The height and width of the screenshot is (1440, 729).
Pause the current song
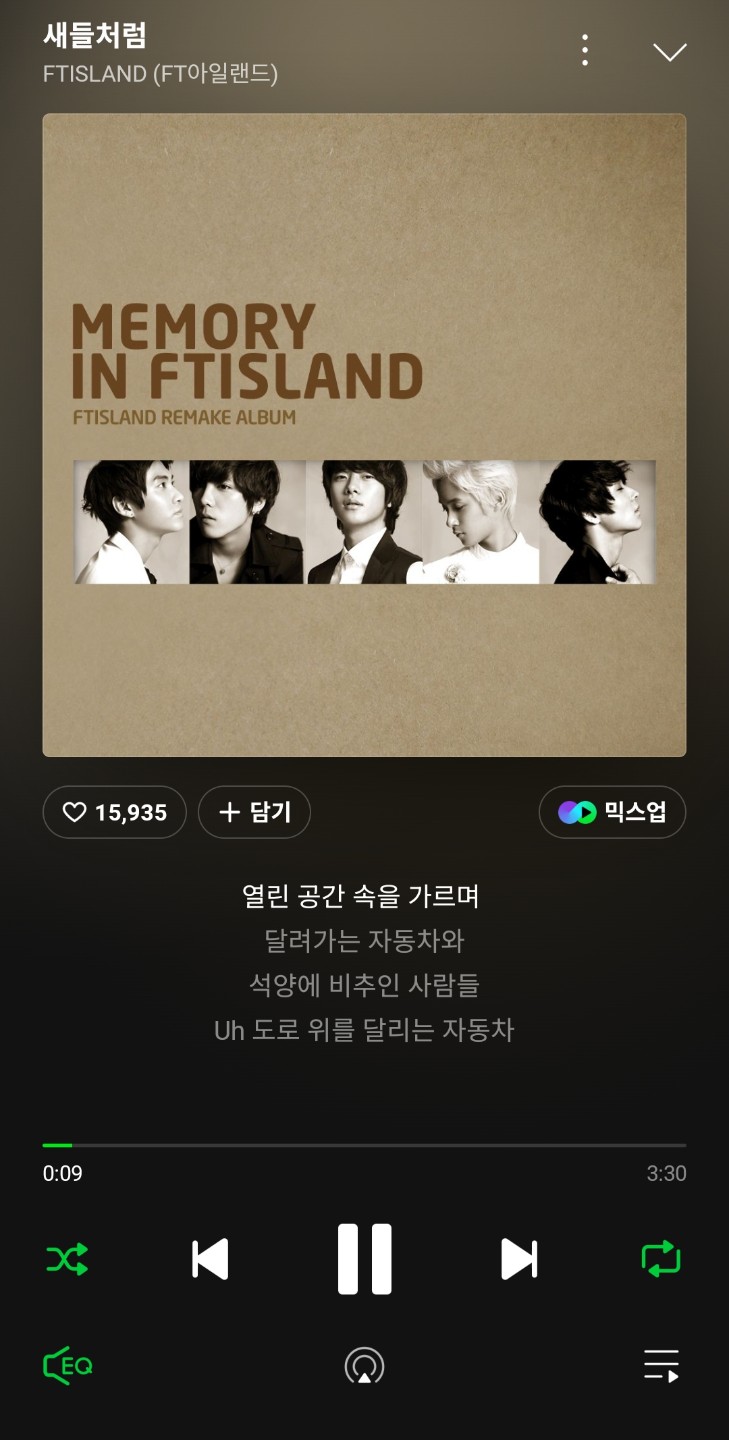coord(364,1259)
